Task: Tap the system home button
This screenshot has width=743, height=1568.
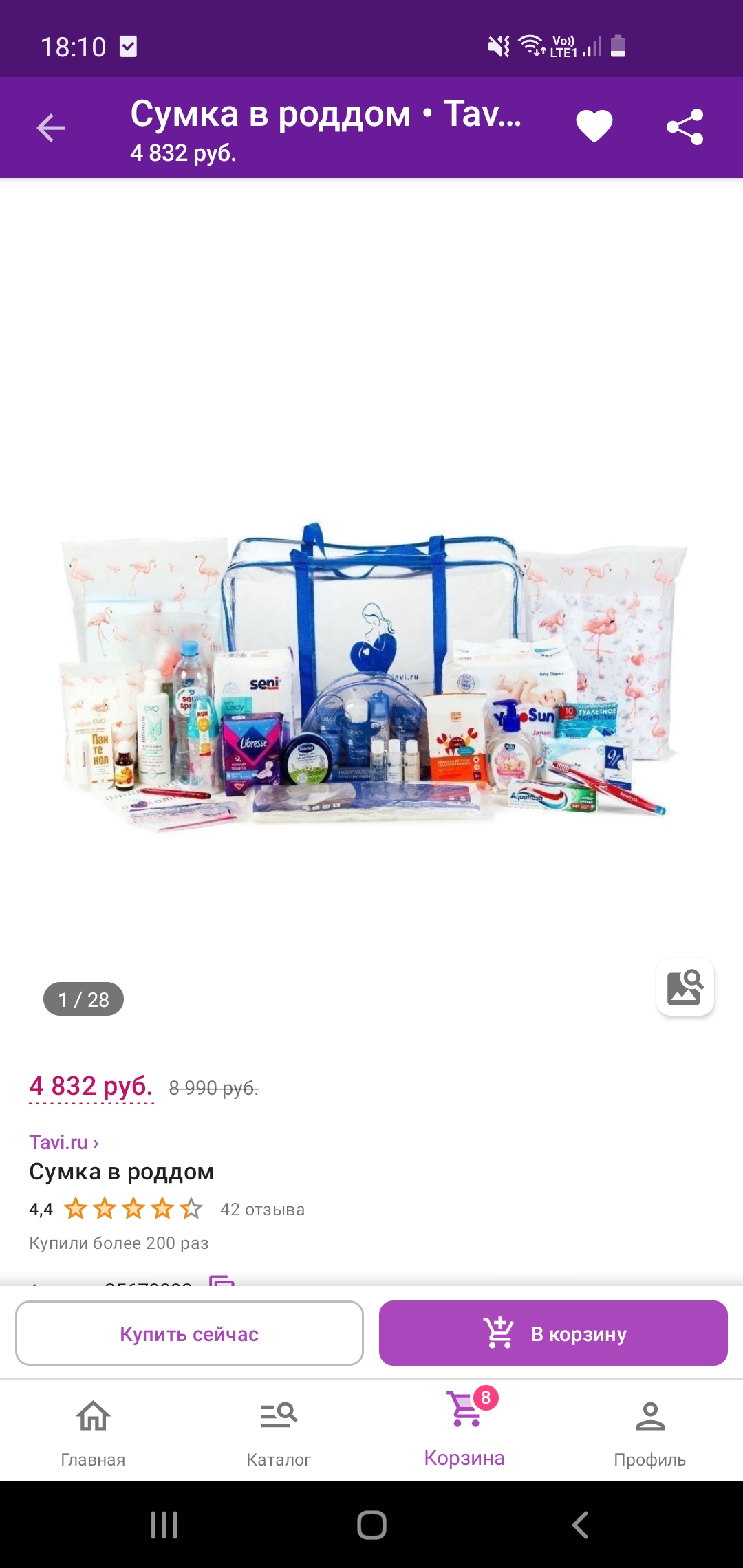Action: click(371, 1525)
